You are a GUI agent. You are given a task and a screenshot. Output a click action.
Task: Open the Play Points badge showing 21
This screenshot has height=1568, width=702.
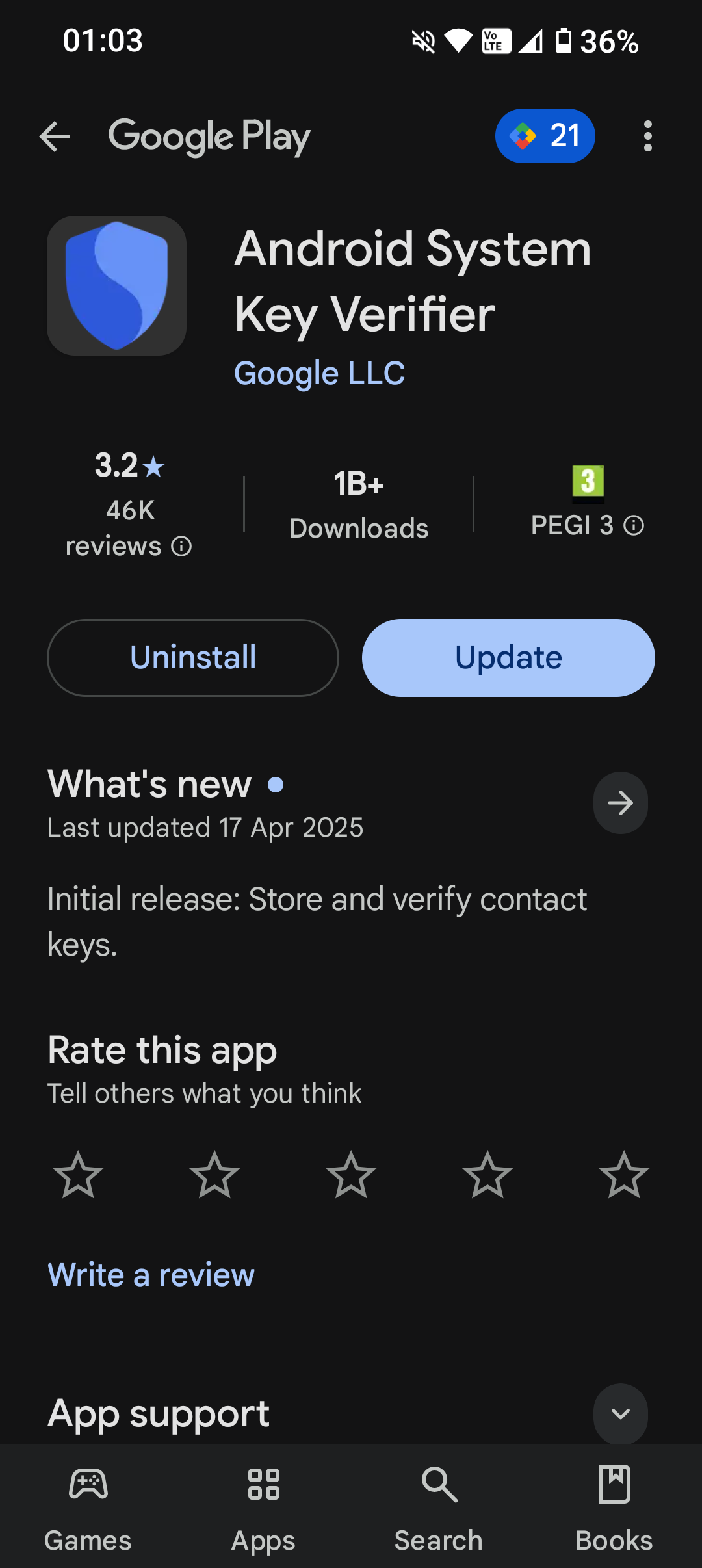545,136
